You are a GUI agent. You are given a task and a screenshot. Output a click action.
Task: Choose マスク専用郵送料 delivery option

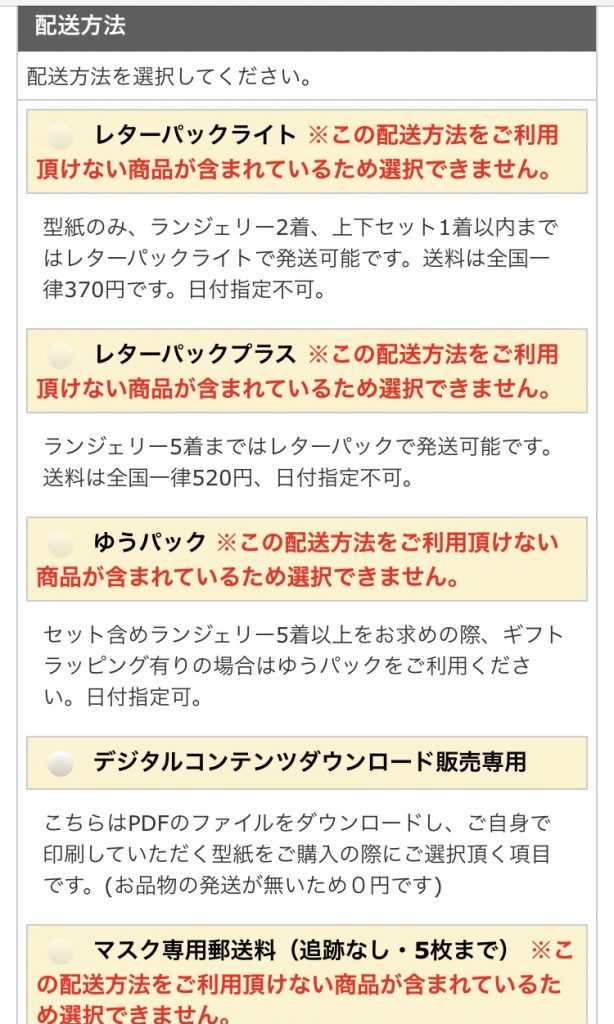[62, 950]
